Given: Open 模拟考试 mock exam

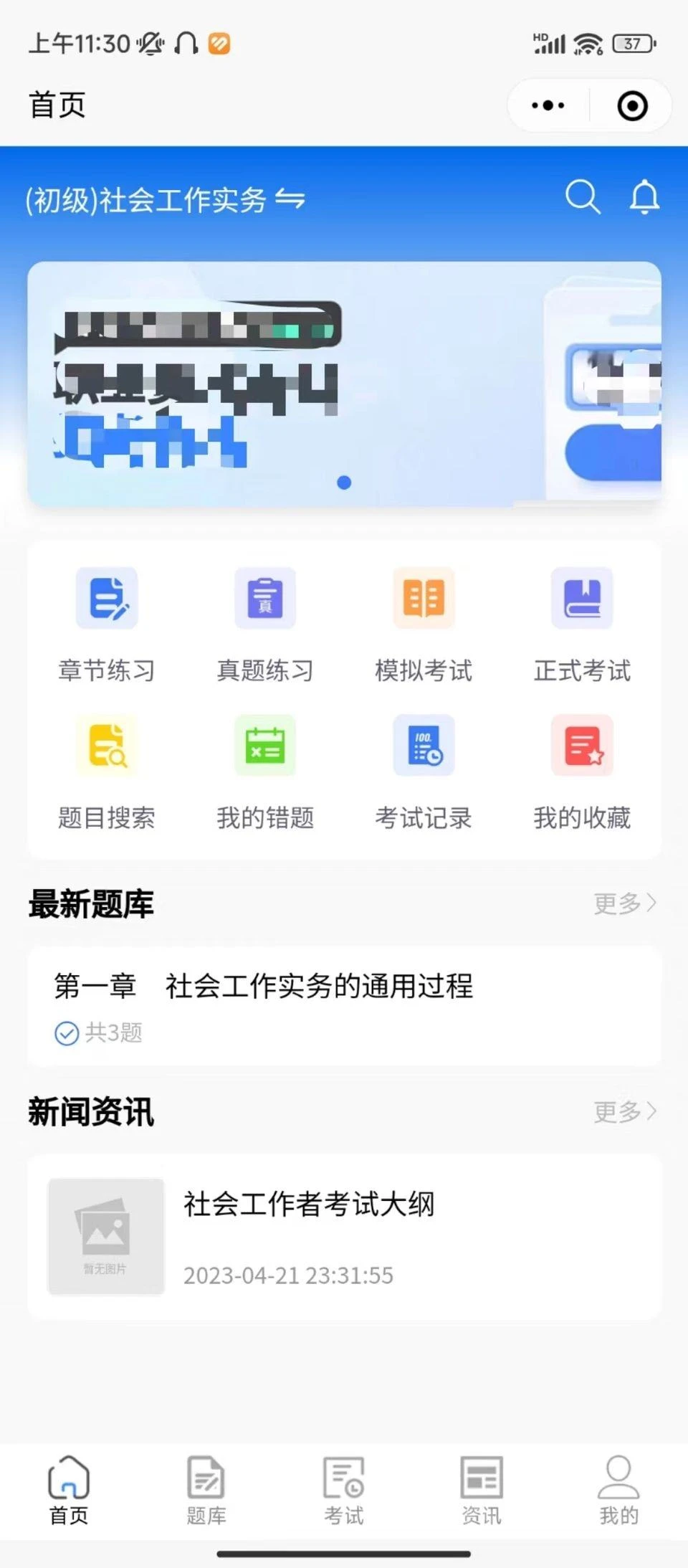Looking at the screenshot, I should pyautogui.click(x=424, y=624).
